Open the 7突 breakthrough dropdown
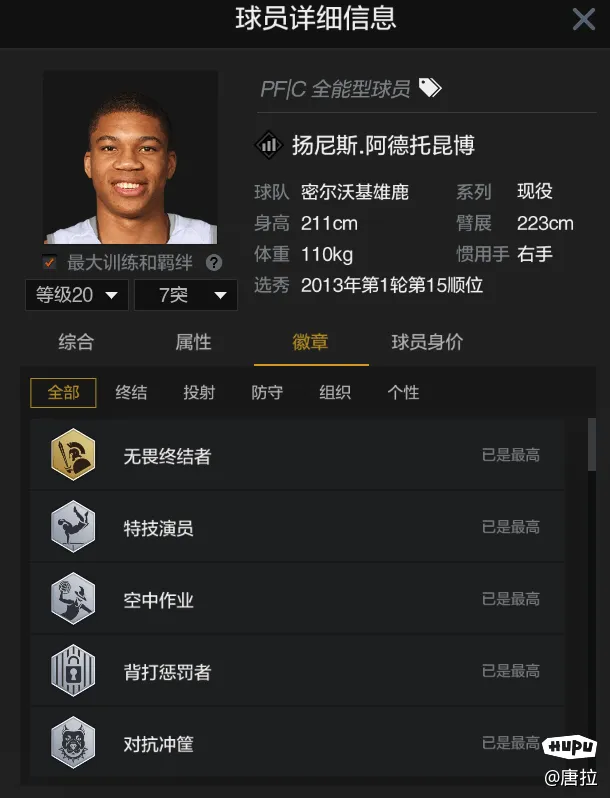610x798 pixels. (x=185, y=295)
